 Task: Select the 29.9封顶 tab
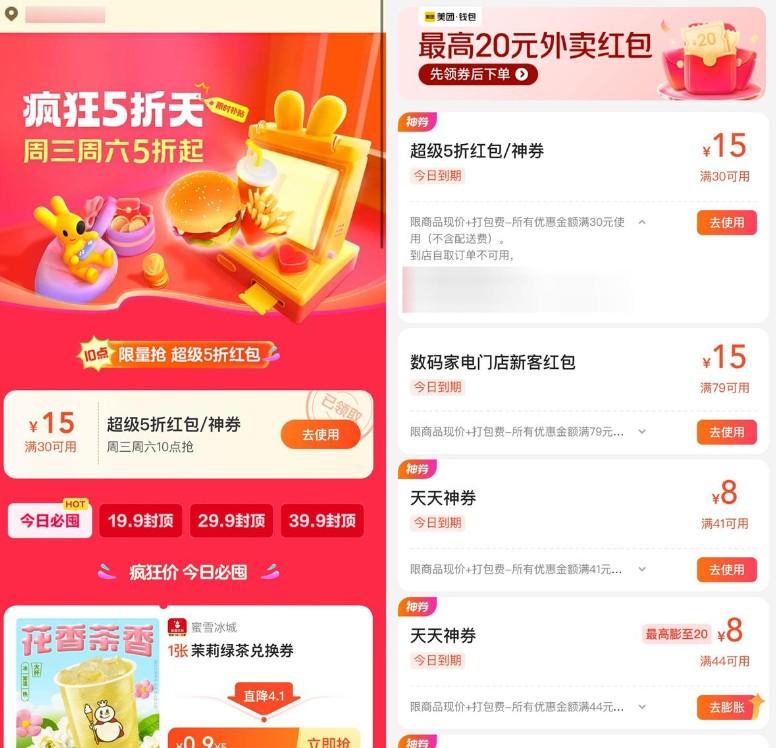click(x=231, y=521)
